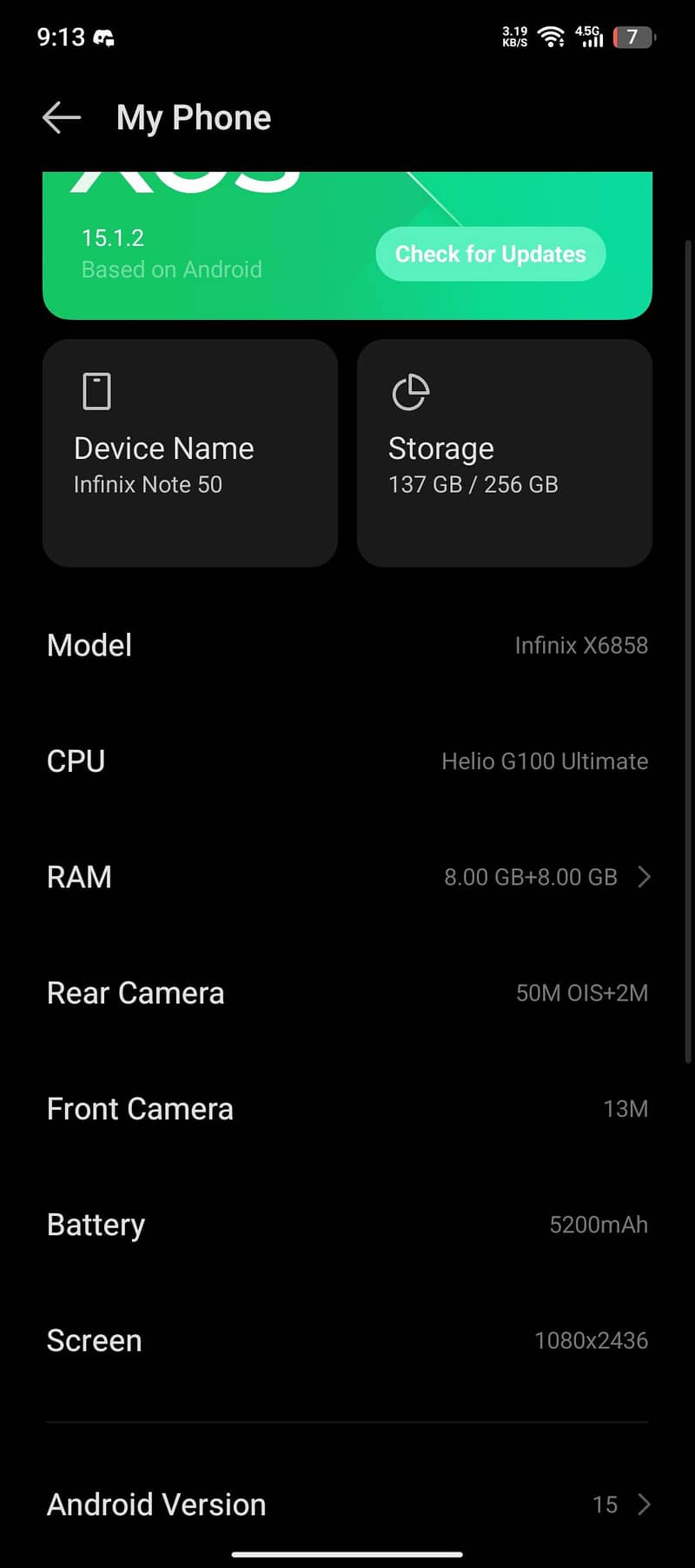Tap the network speed indicator showing 3.19 KB/S
Image resolution: width=695 pixels, height=1568 pixels.
click(x=513, y=37)
